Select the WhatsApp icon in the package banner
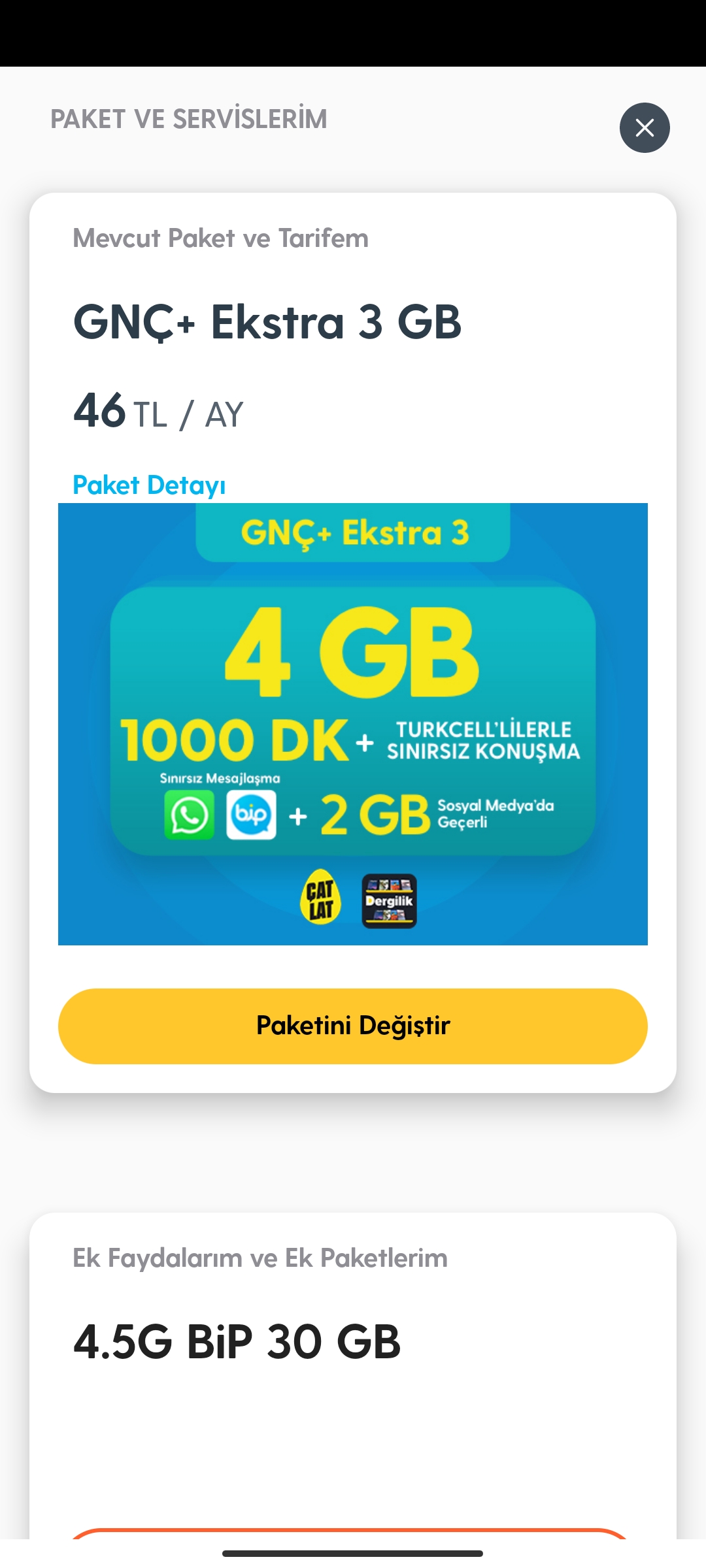Image resolution: width=706 pixels, height=1568 pixels. tap(191, 813)
